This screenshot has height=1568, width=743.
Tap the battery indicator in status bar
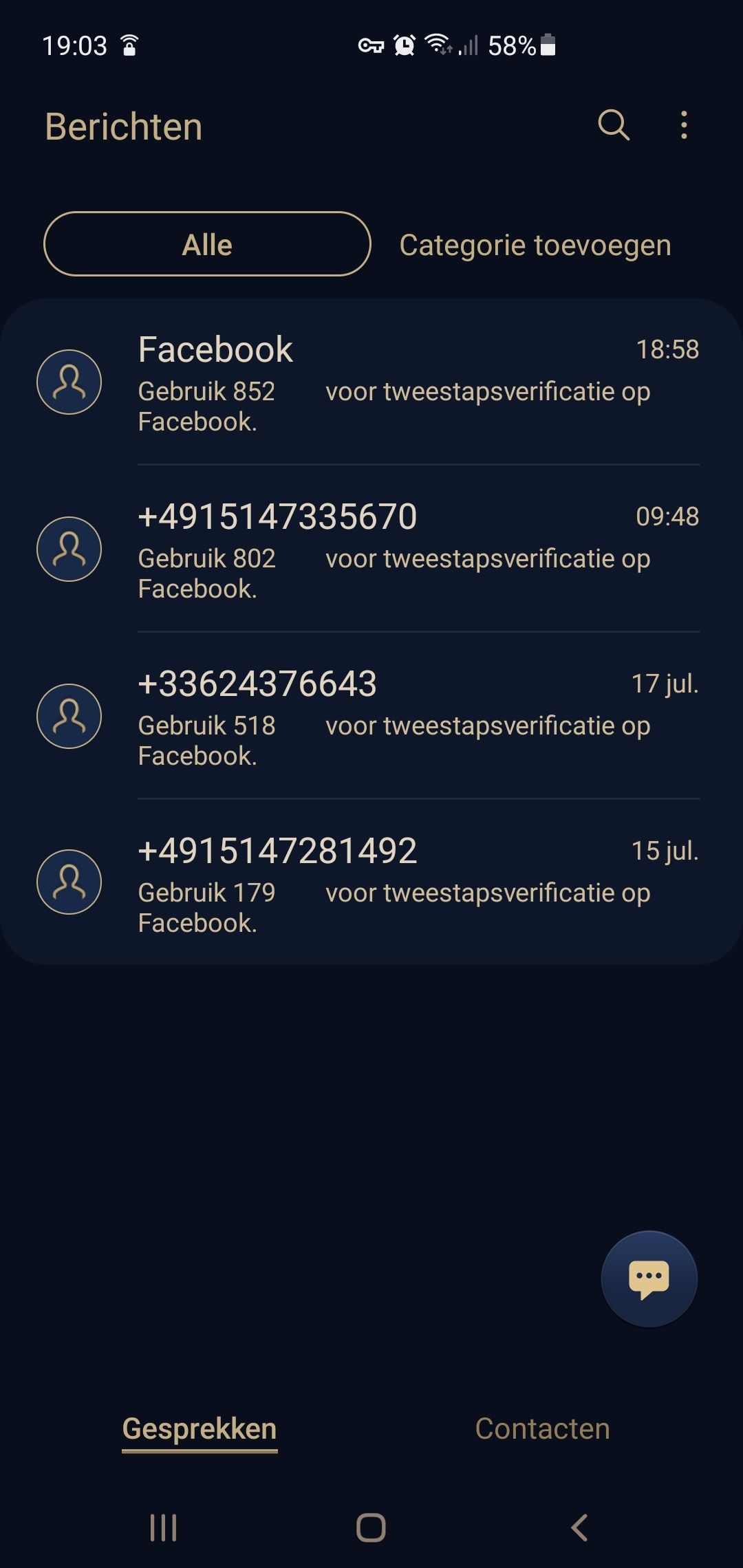547,44
